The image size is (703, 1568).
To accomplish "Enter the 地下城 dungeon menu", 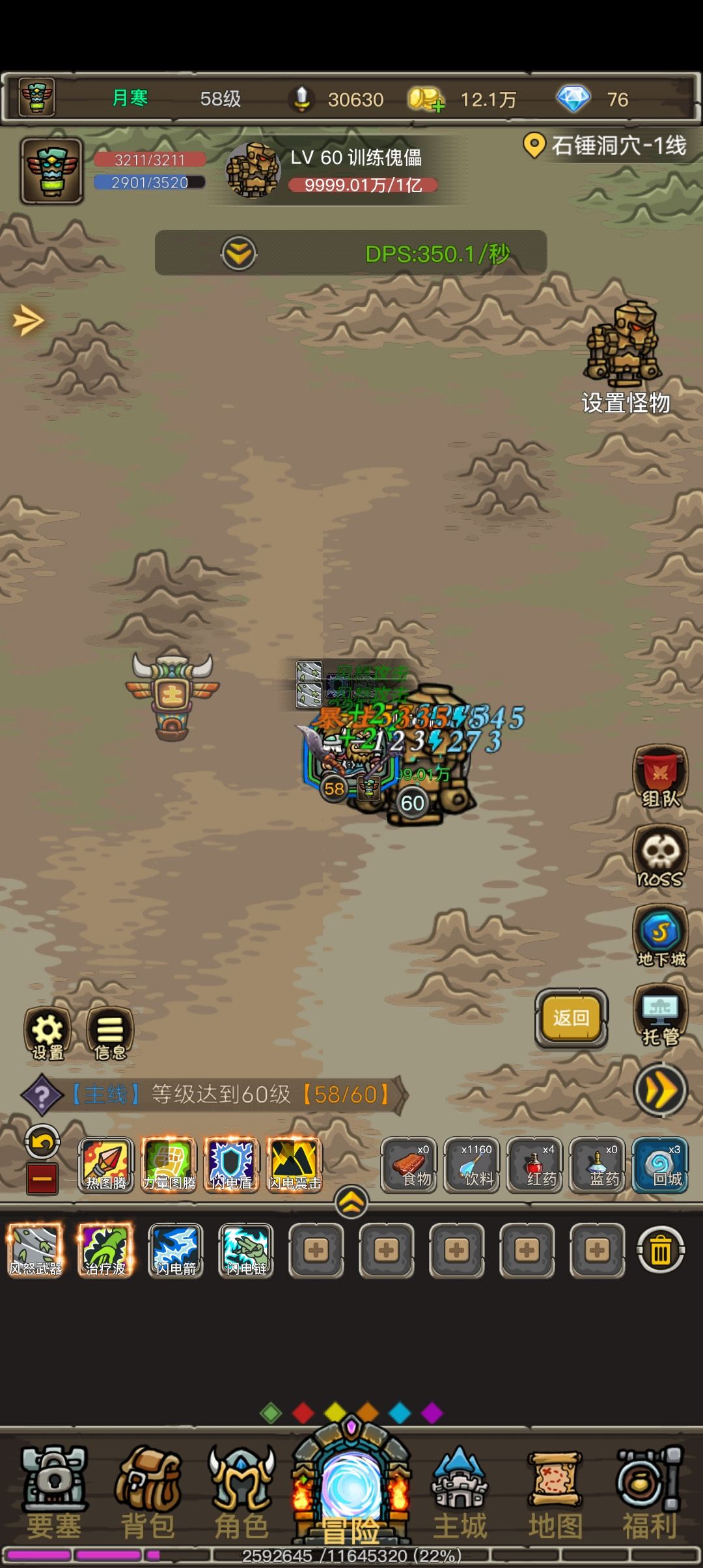I will [660, 939].
